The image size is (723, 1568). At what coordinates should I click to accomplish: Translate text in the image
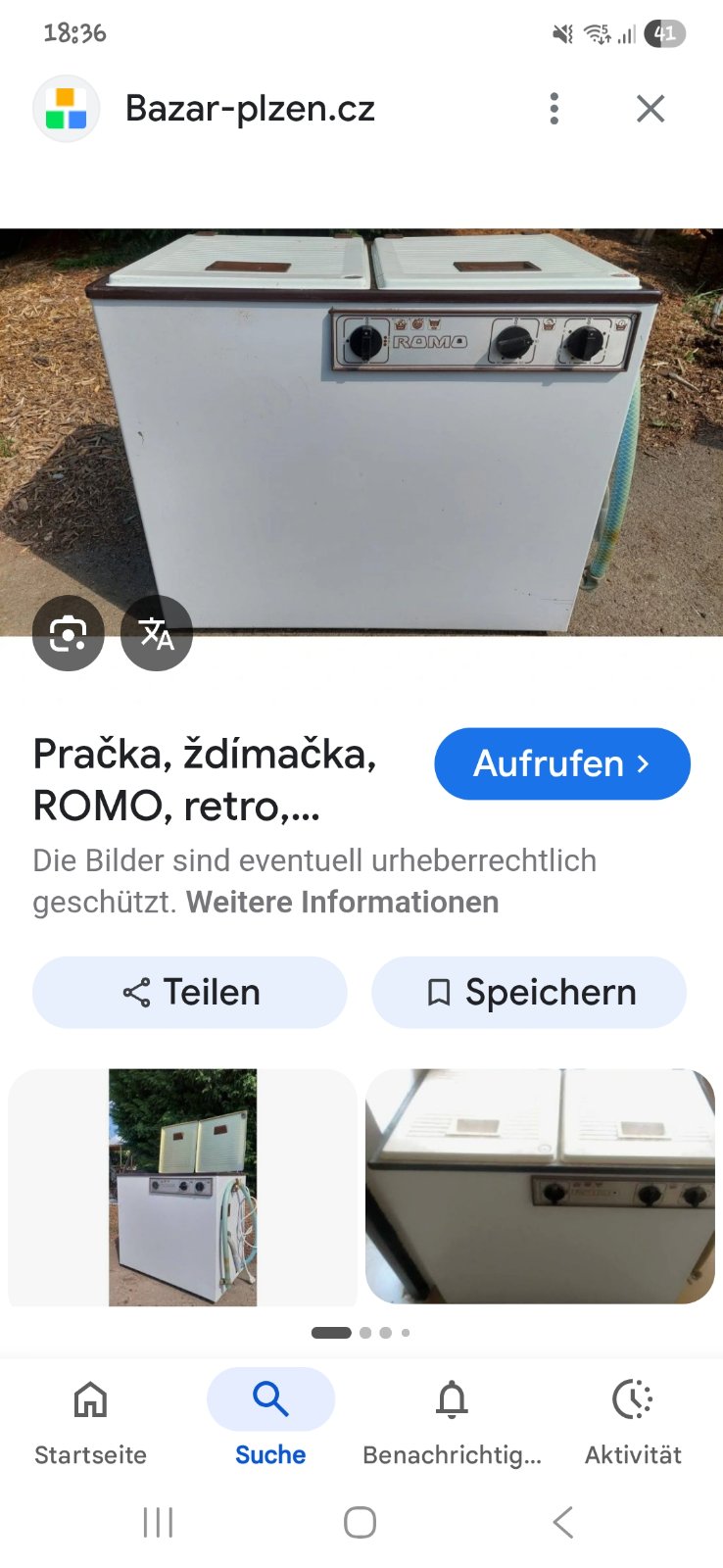tap(157, 634)
